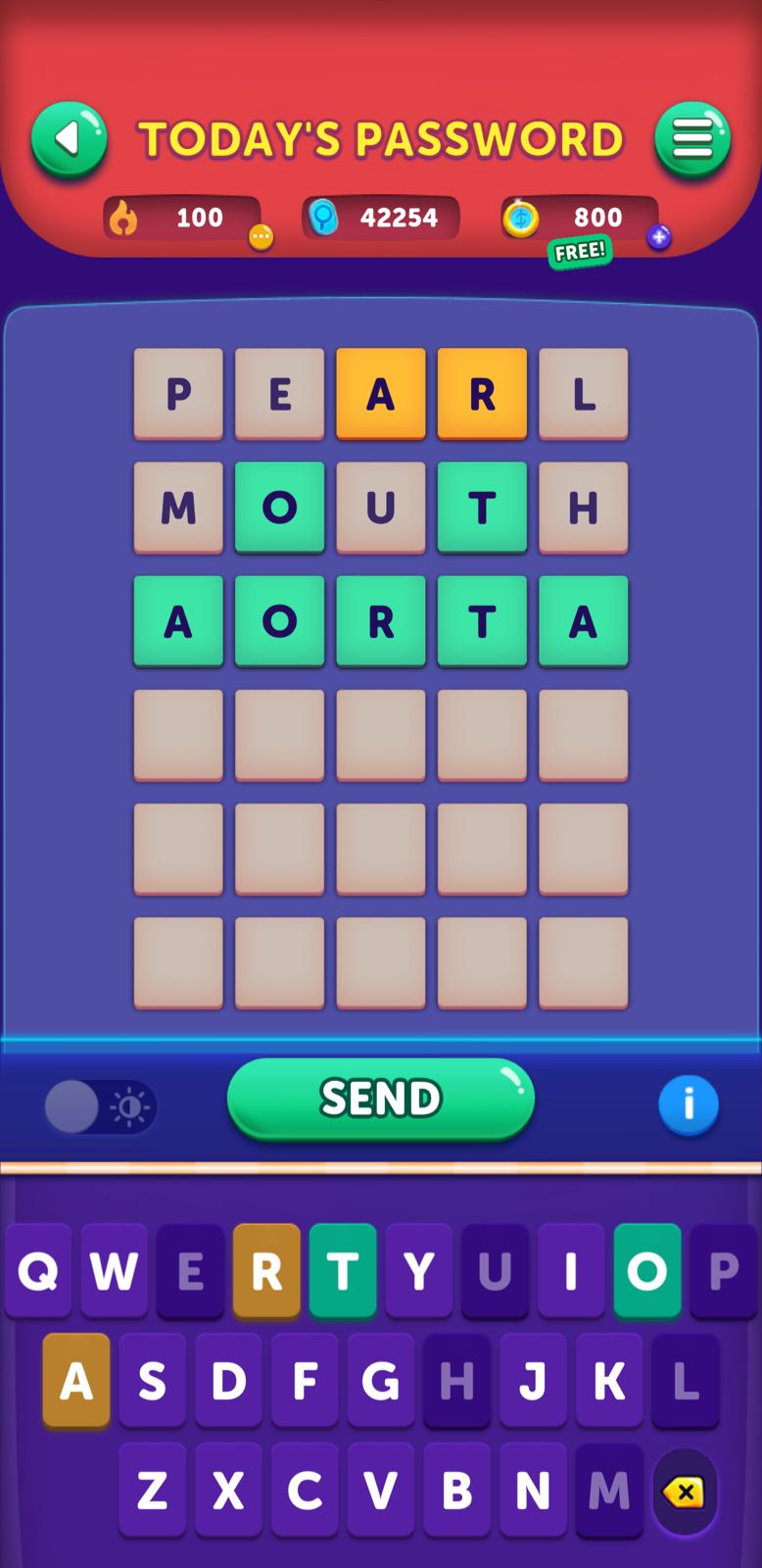
Task: Tap the plus icon beside 800 coins
Action: 659,236
